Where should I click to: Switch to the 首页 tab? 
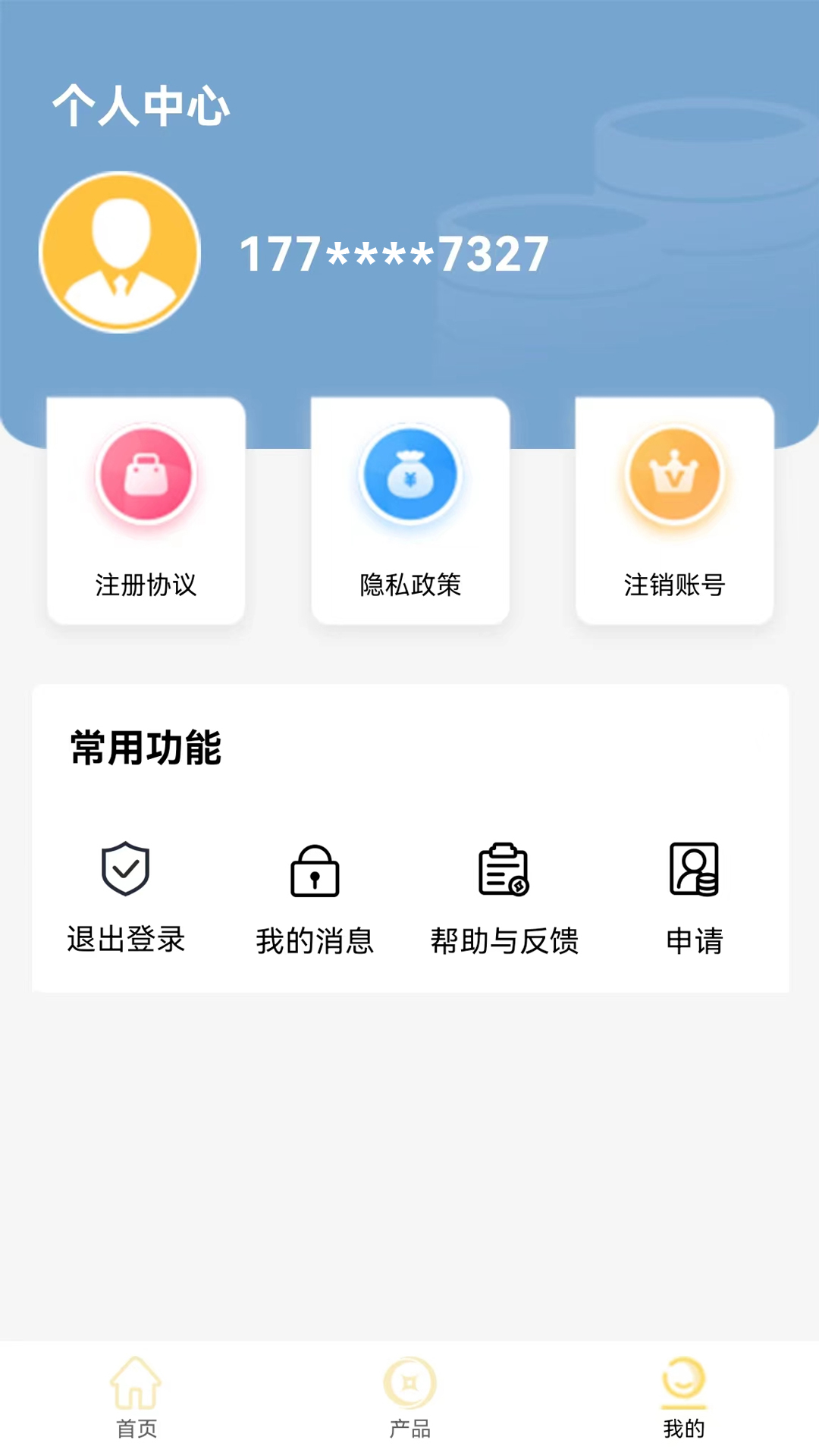[136, 1397]
